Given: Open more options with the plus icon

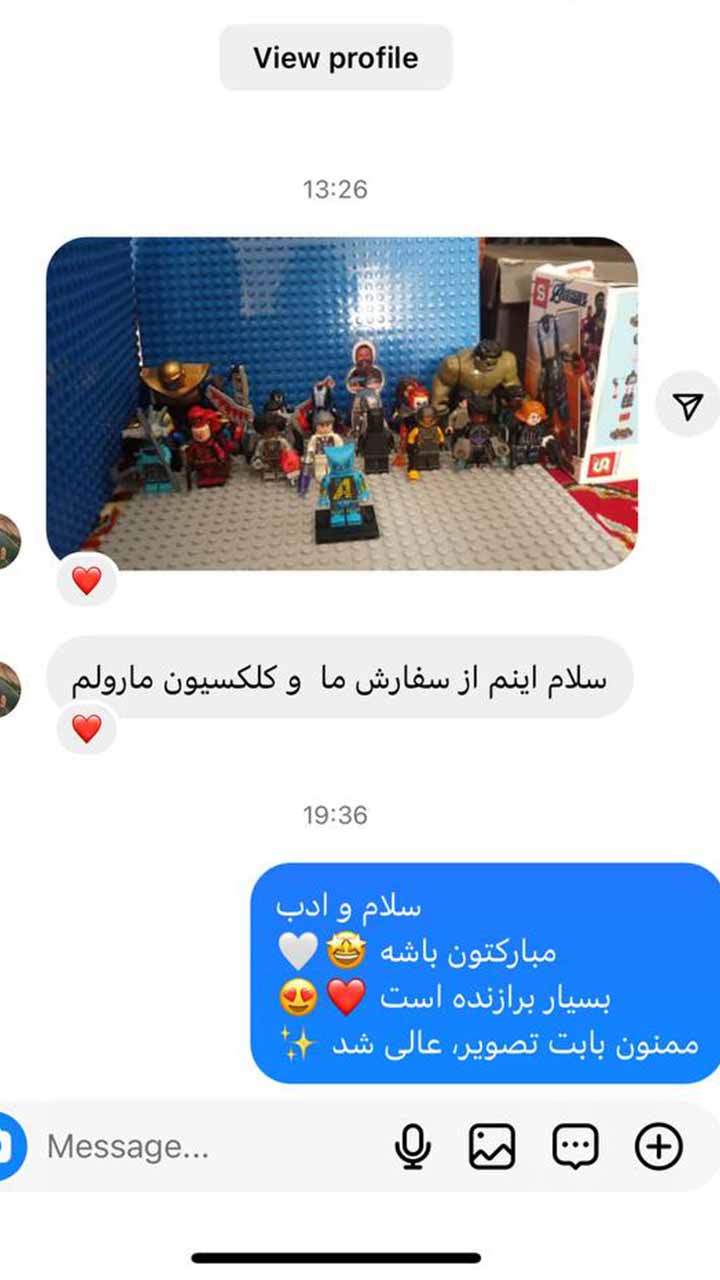Looking at the screenshot, I should click(x=658, y=1146).
